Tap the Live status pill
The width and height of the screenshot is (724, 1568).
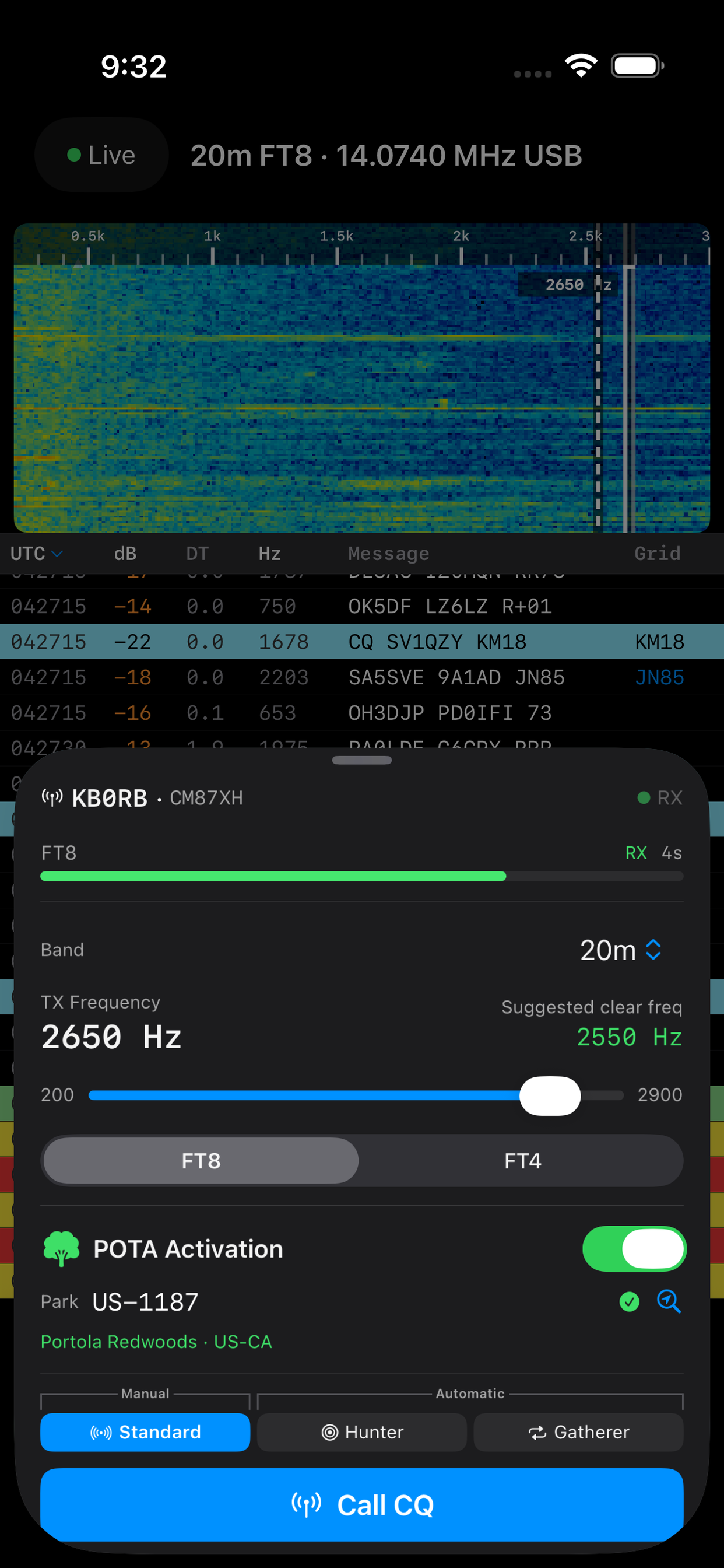(x=101, y=155)
